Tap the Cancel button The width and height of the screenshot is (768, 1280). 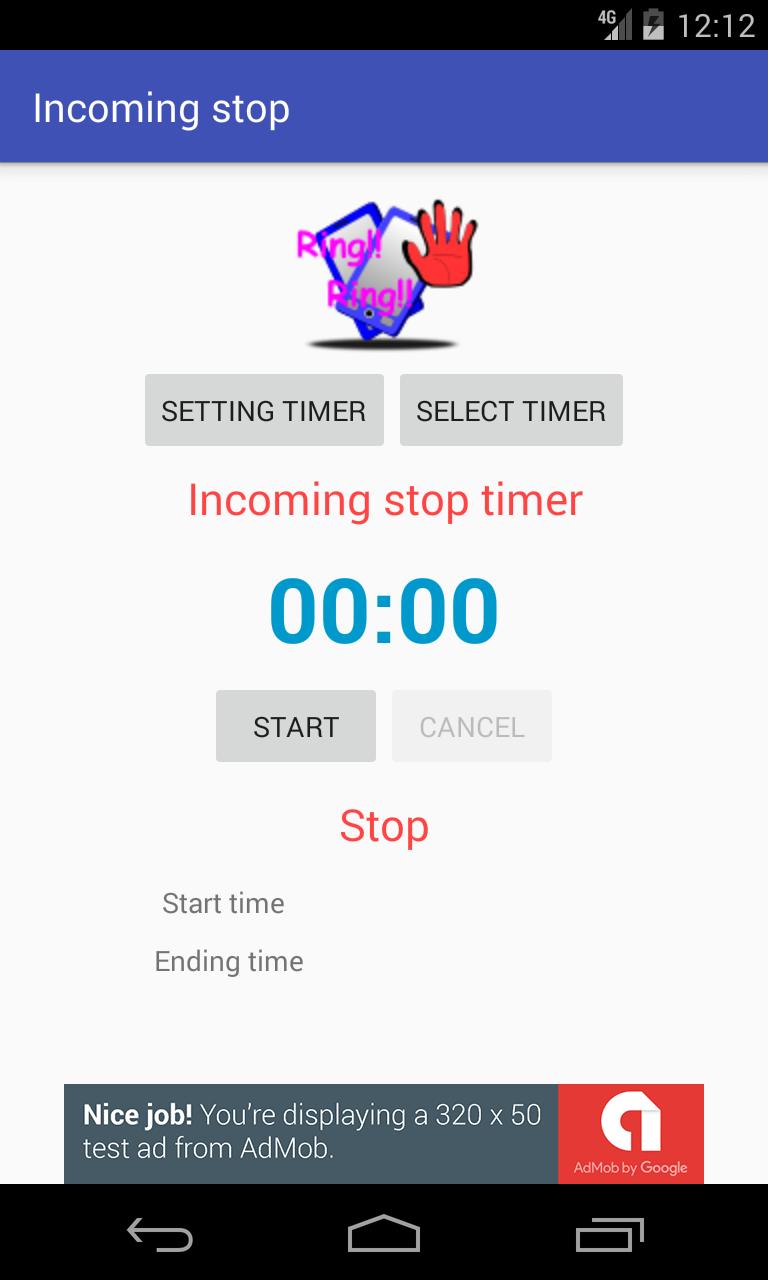(472, 727)
